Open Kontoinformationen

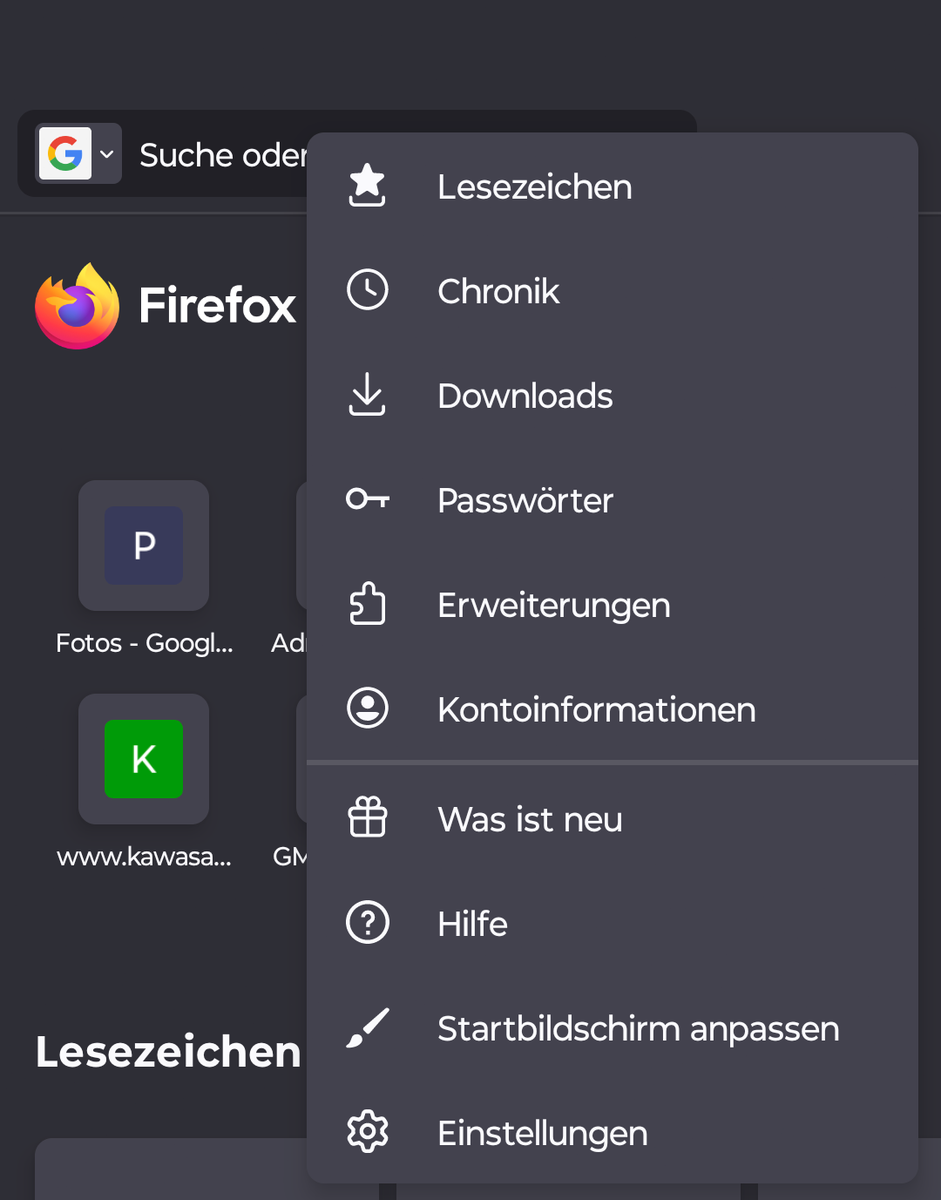[x=596, y=709]
